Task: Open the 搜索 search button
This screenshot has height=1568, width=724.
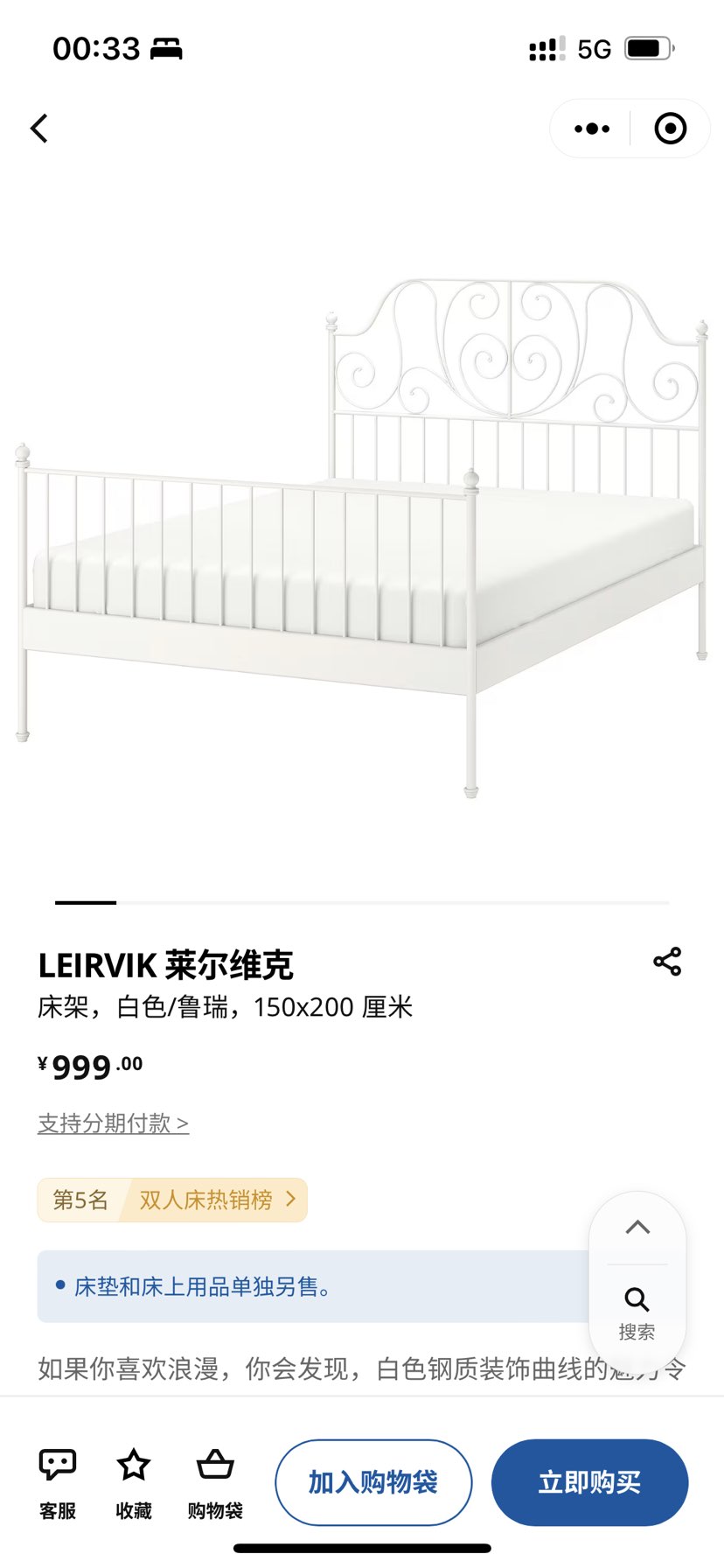Action: click(637, 1312)
